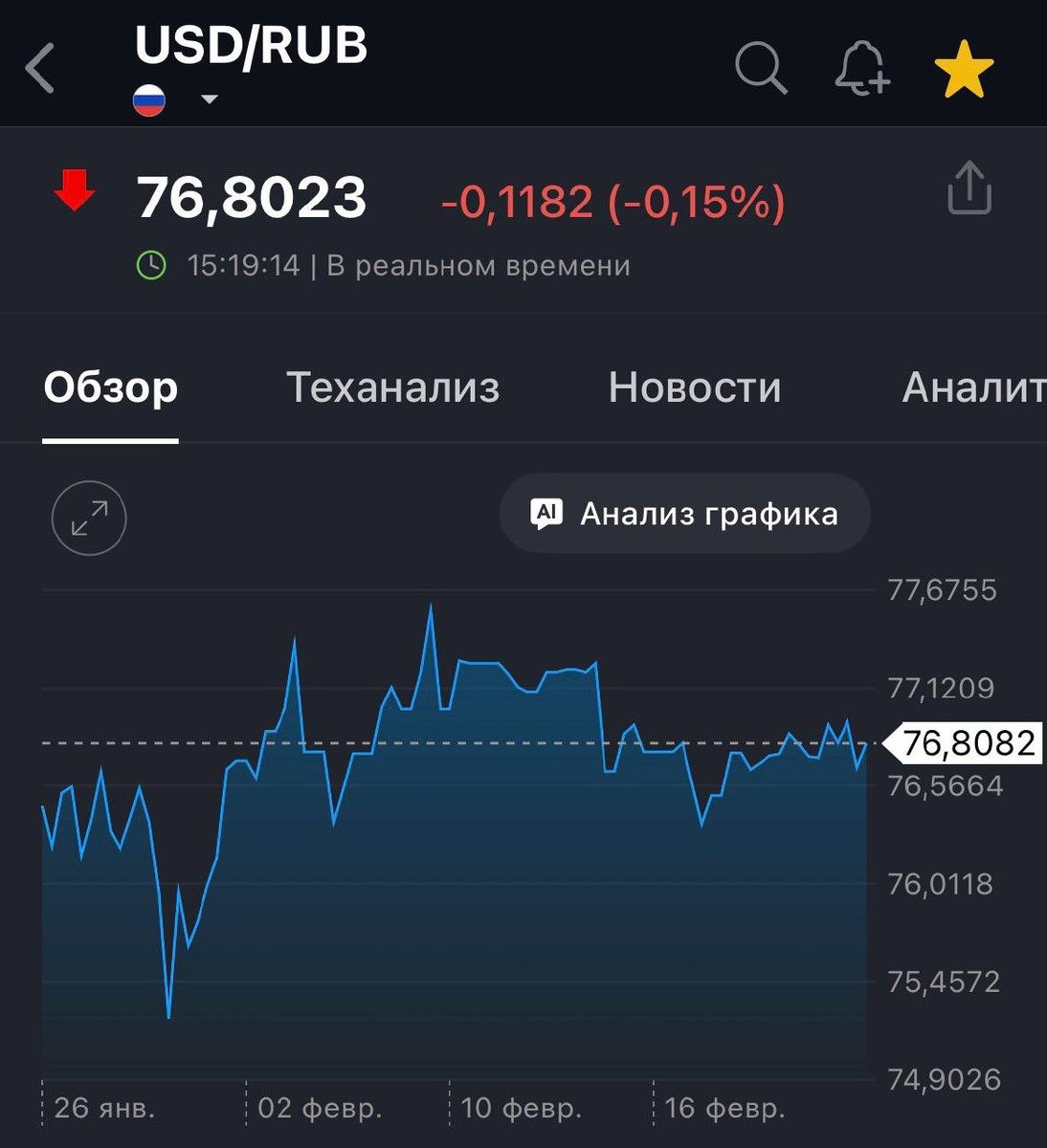Click the Russian flag icon under USD/RUB

150,100
